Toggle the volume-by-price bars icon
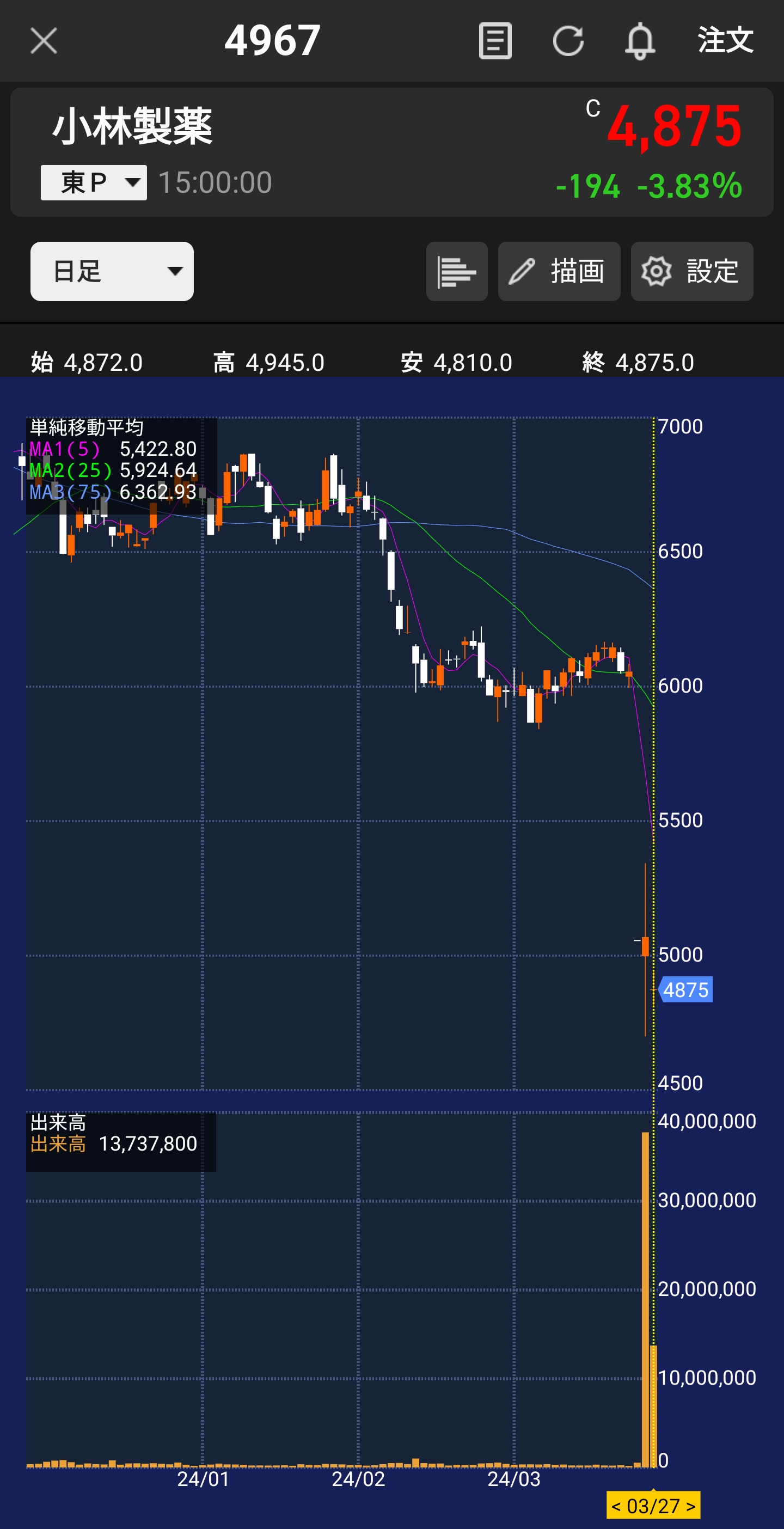Image resolution: width=784 pixels, height=1529 pixels. pyautogui.click(x=457, y=271)
